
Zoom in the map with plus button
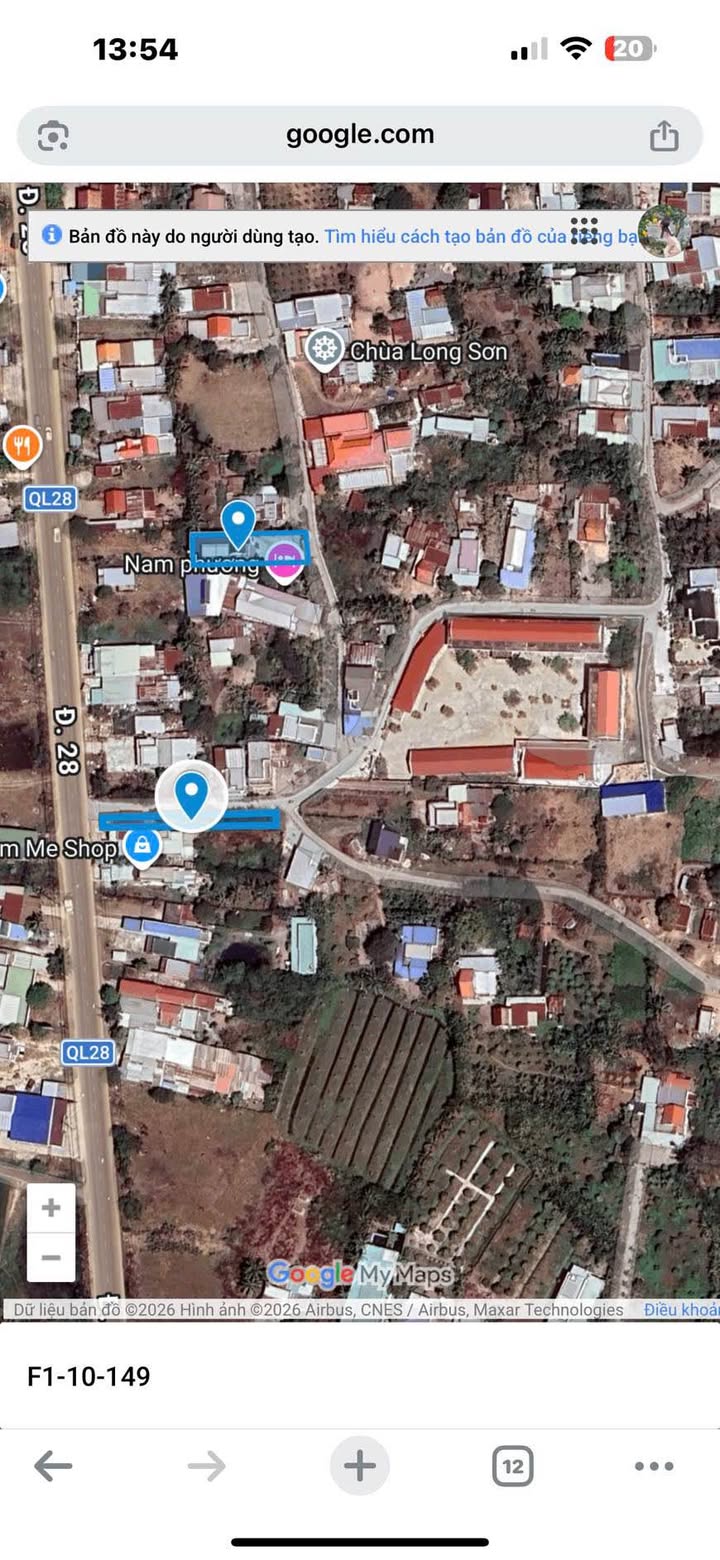[51, 1208]
